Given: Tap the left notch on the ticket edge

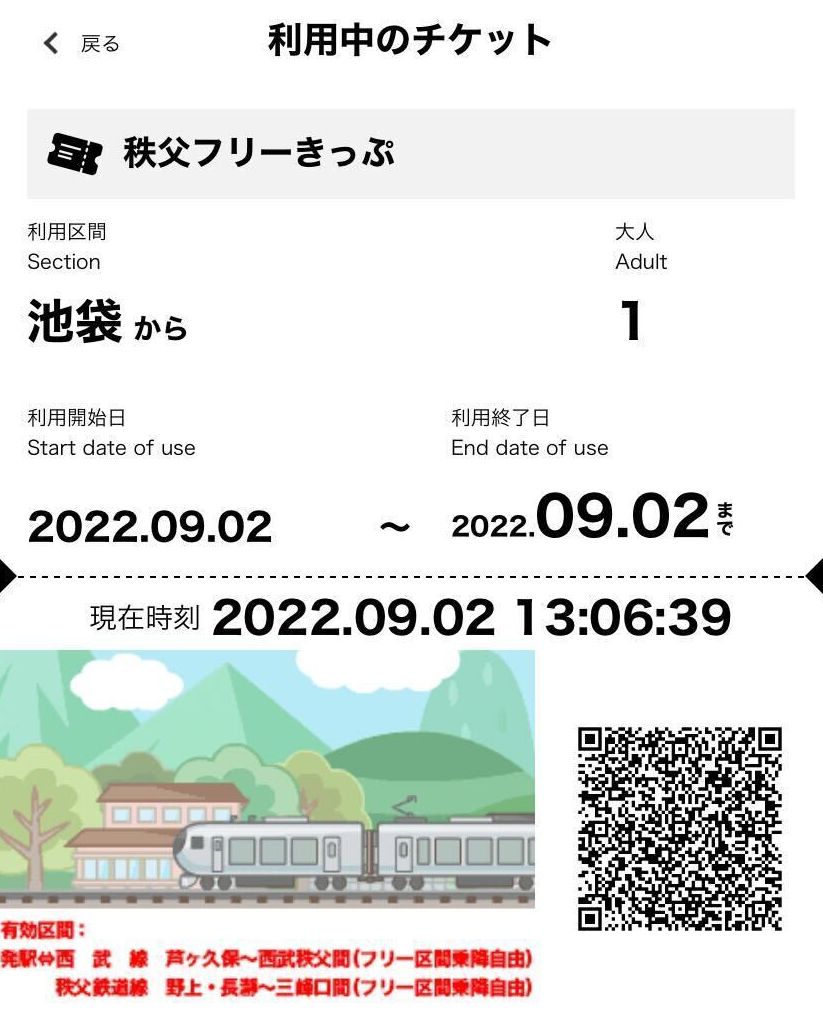Looking at the screenshot, I should coord(8,574).
